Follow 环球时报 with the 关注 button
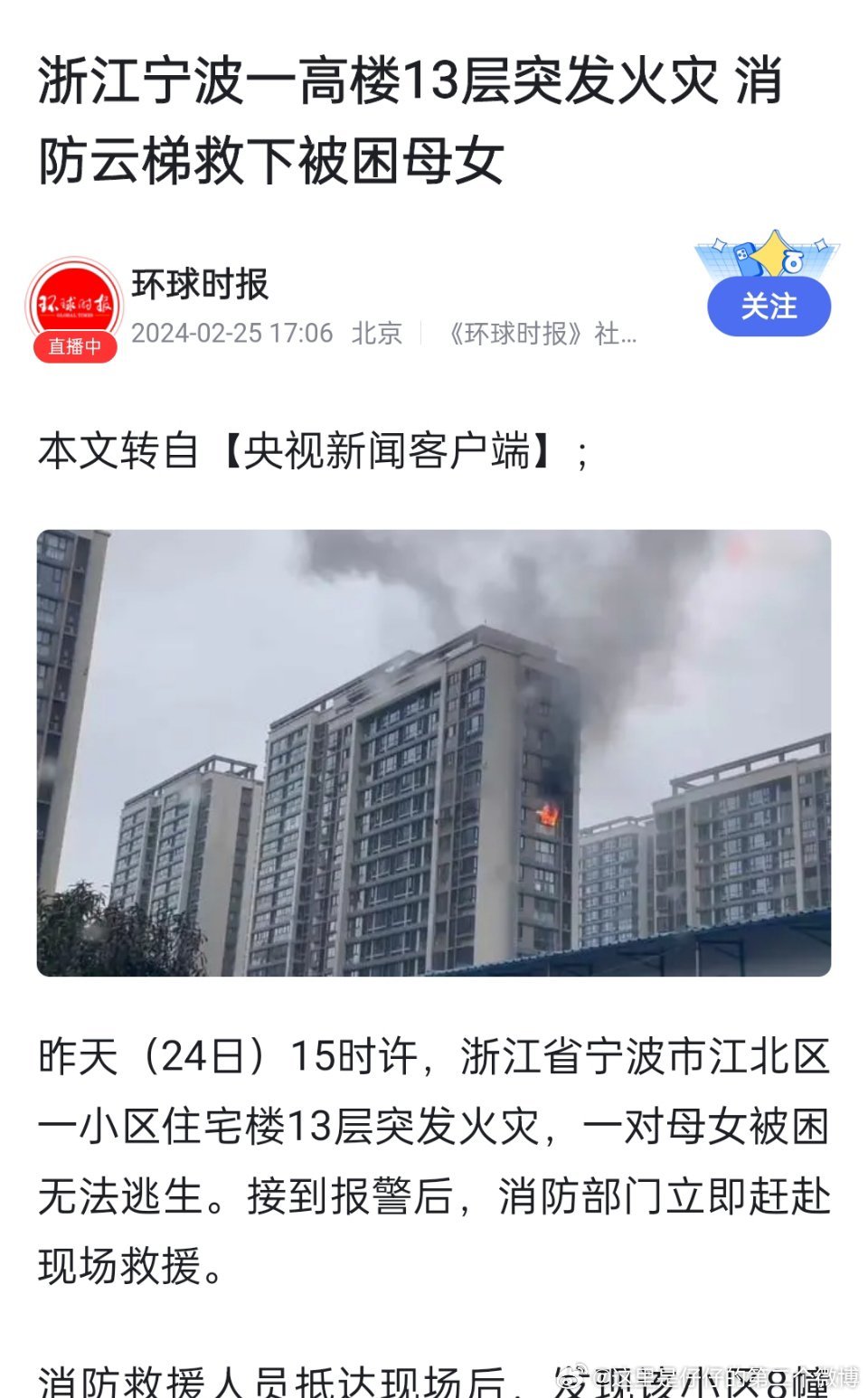 point(769,306)
